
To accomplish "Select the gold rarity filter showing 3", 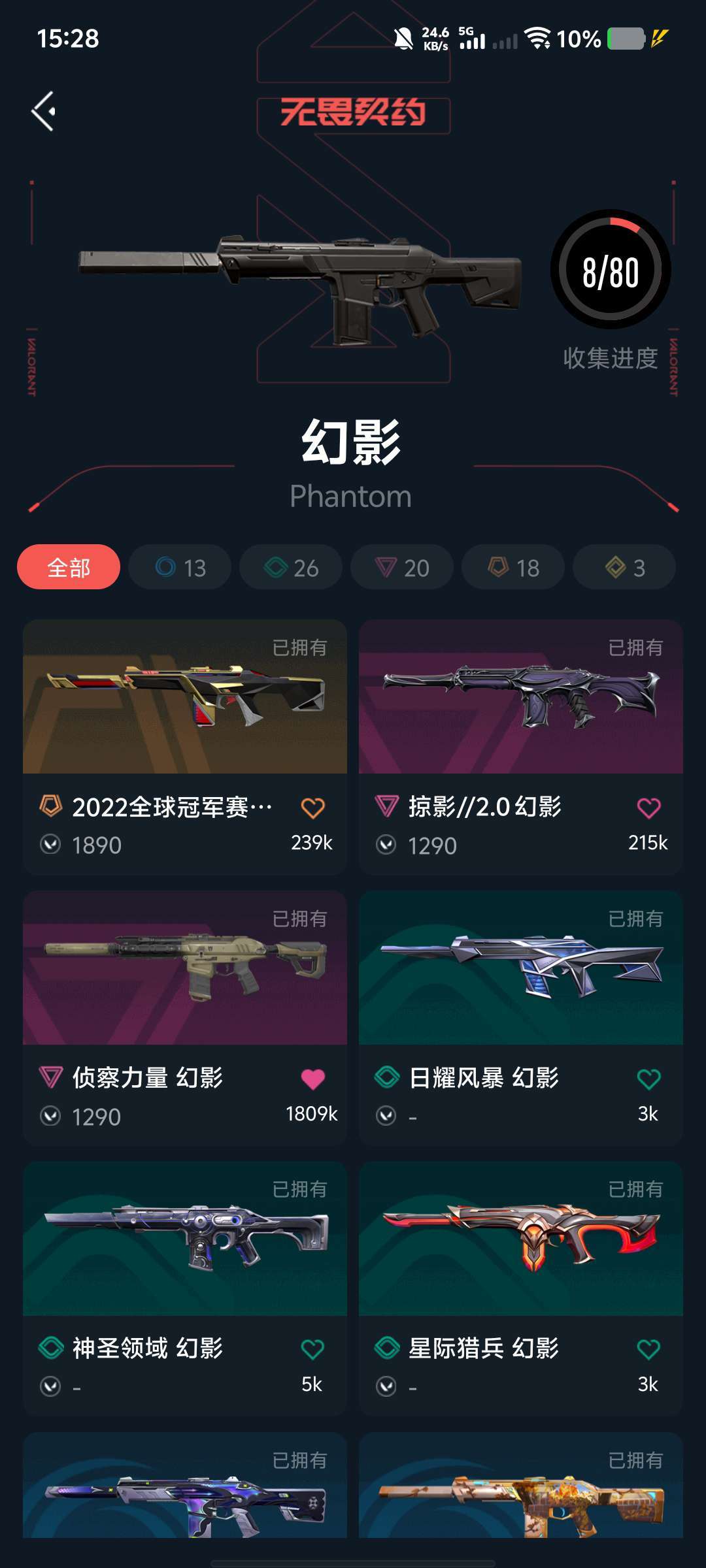I will click(623, 567).
